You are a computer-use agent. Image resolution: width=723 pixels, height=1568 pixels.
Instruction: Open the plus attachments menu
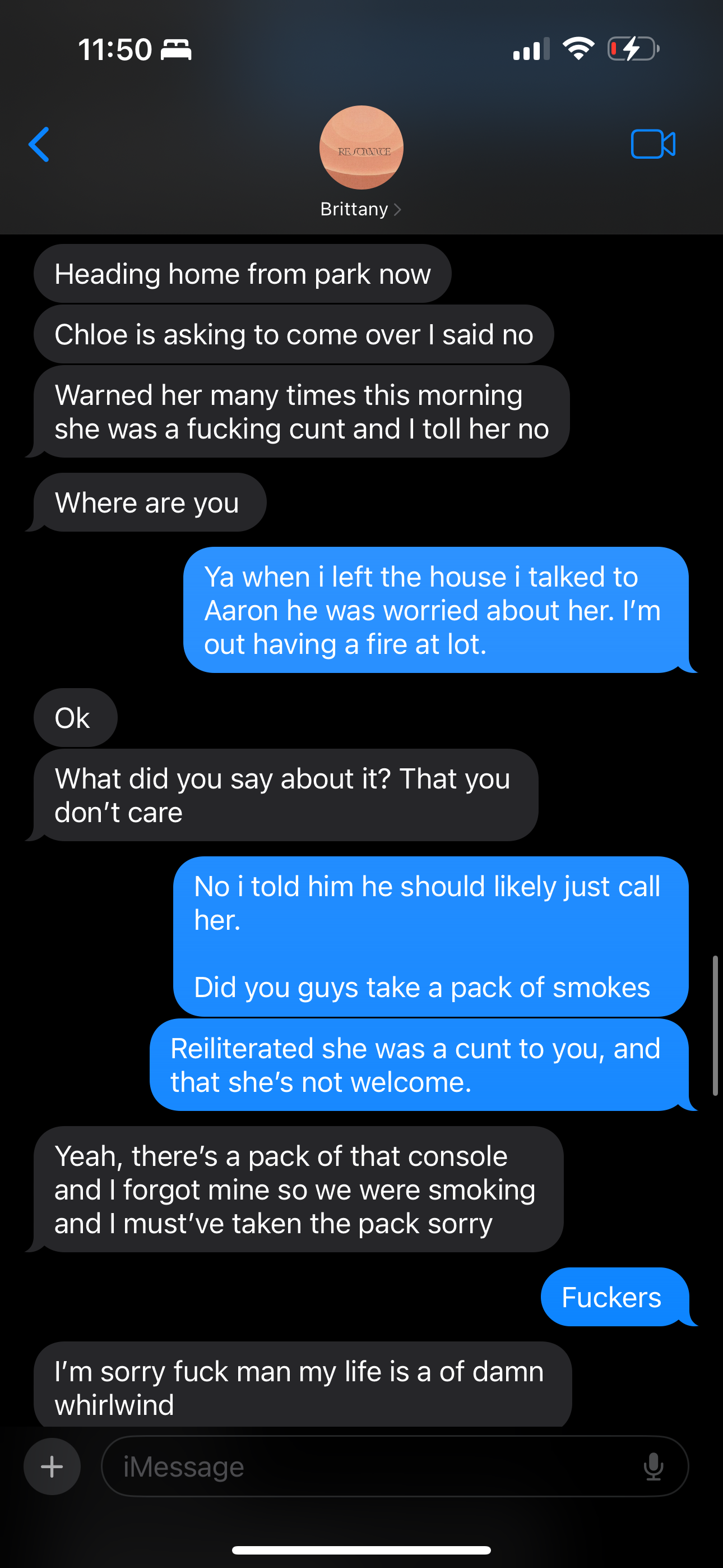(52, 1466)
